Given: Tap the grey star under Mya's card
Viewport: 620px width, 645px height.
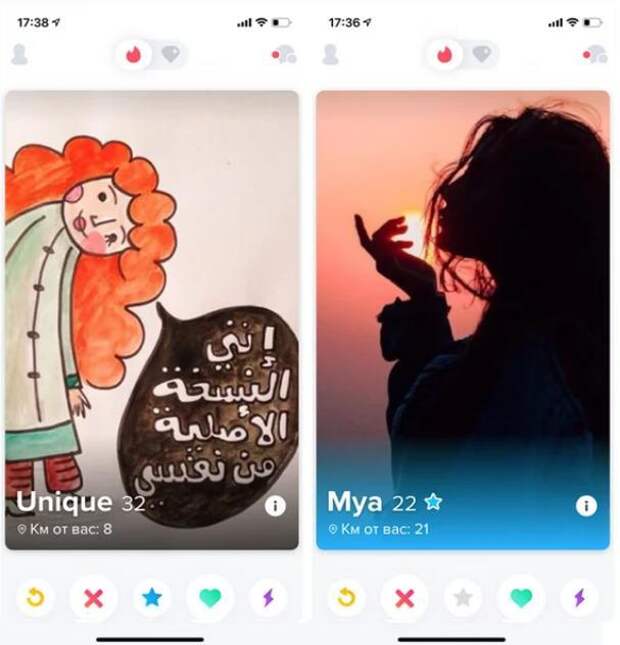Looking at the screenshot, I should [462, 598].
